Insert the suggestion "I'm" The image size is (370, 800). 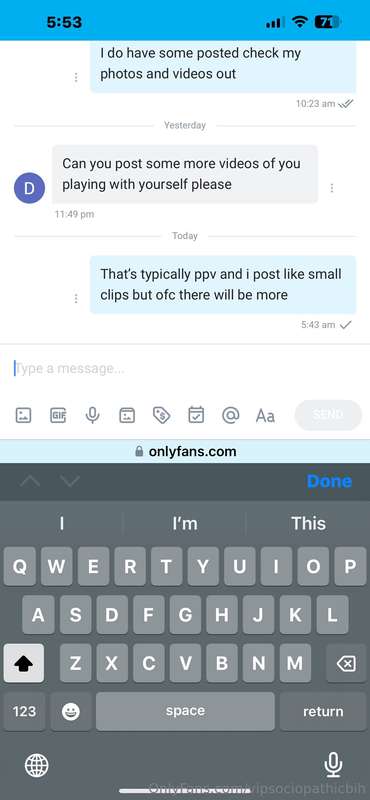[185, 523]
